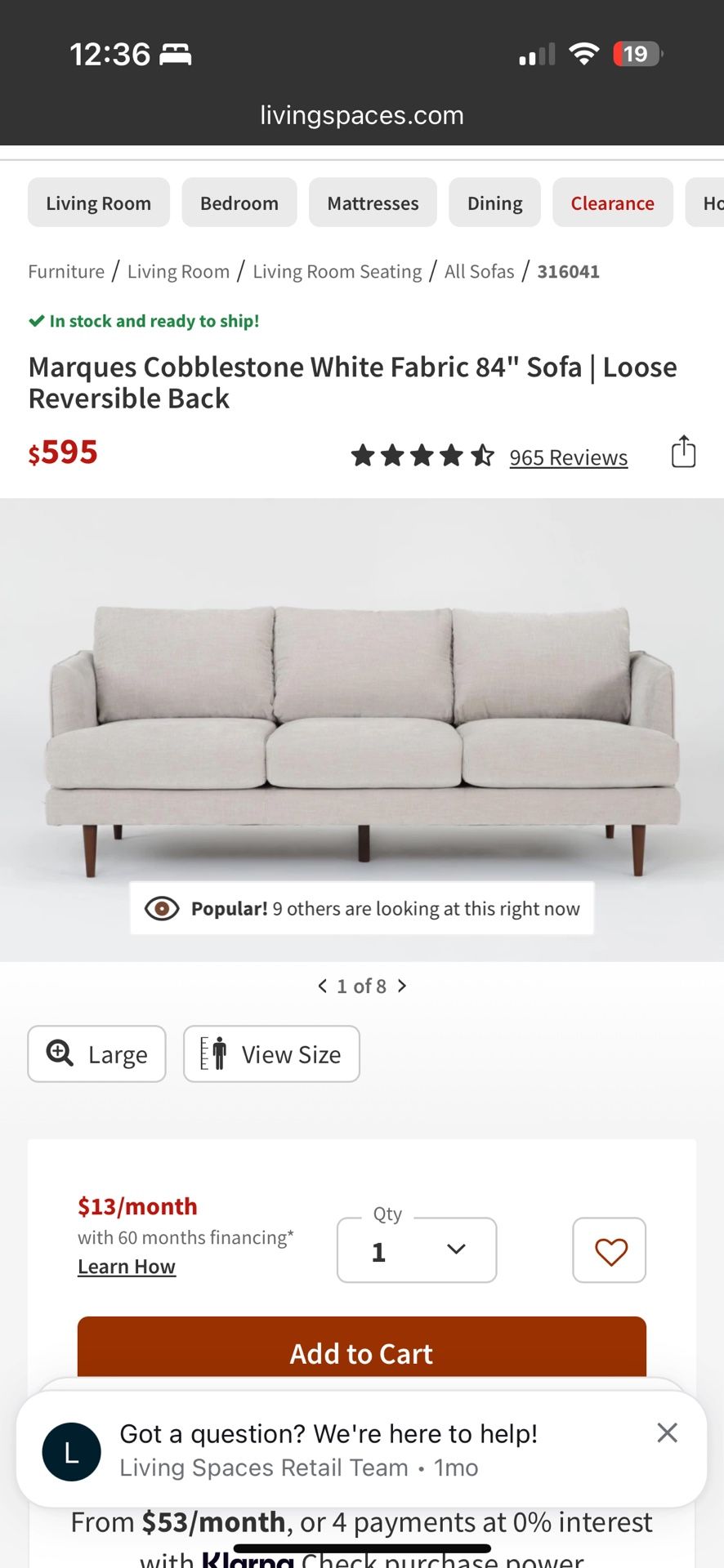Advance to the next product photo
This screenshot has width=724, height=1568.
(x=401, y=986)
